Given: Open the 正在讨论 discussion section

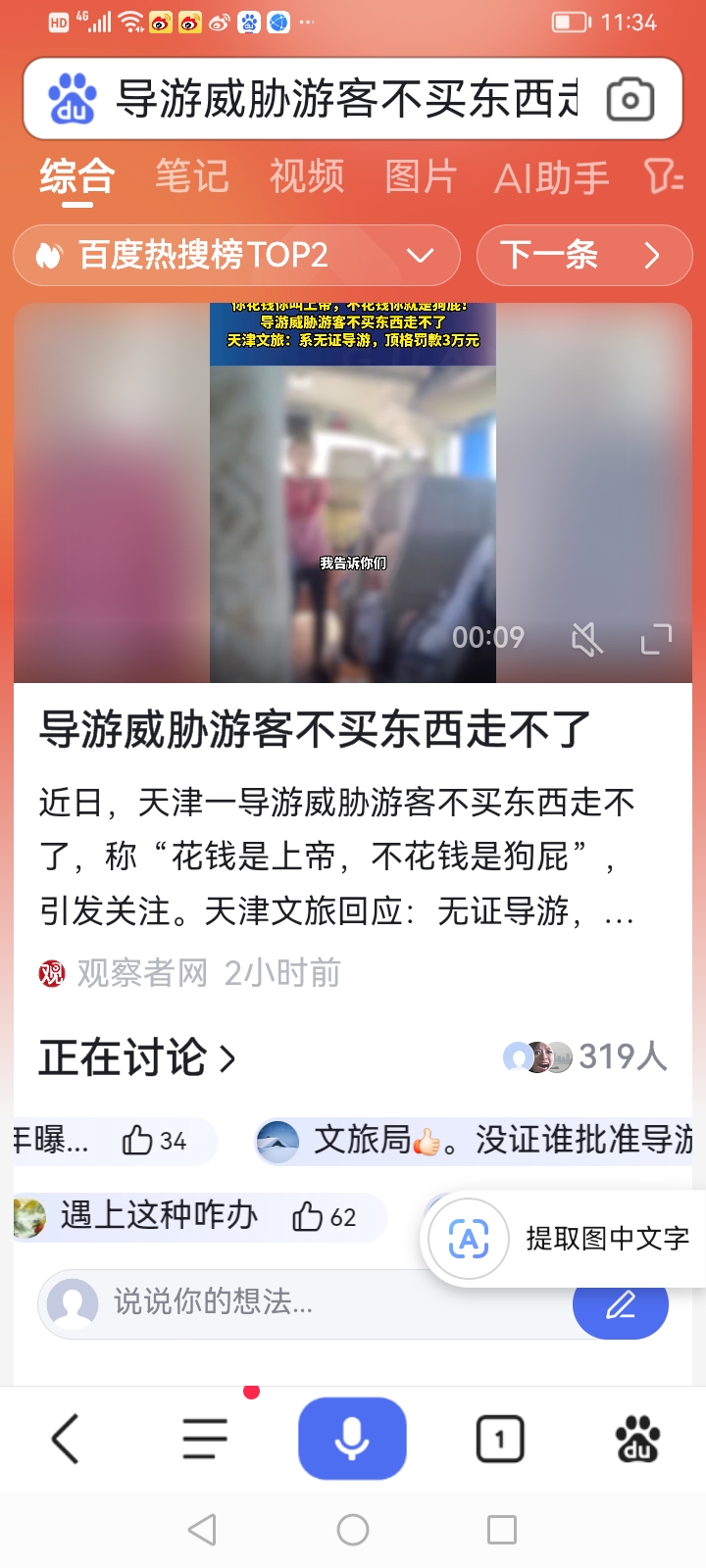Looking at the screenshot, I should tap(137, 1058).
